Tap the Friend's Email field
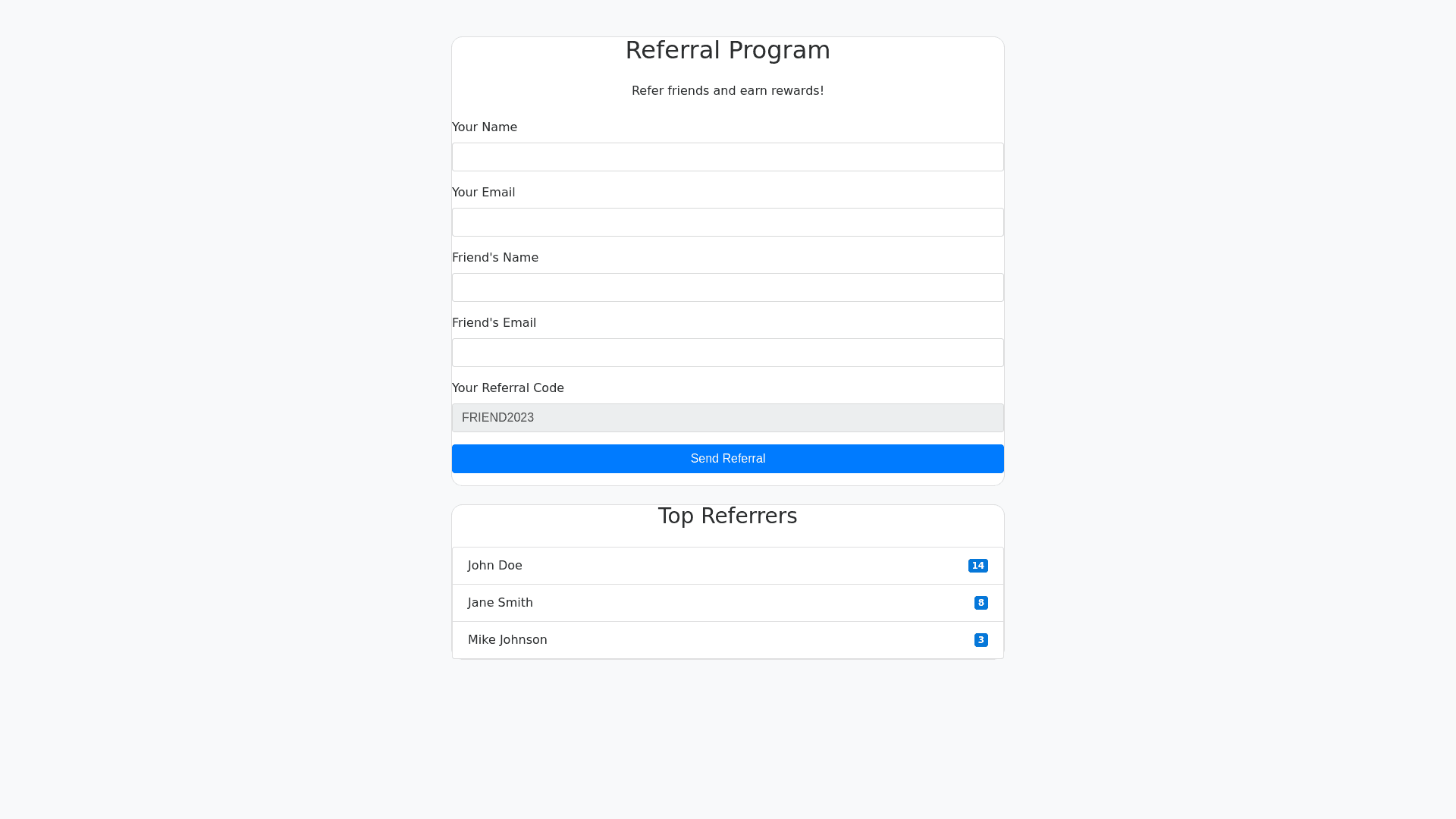The width and height of the screenshot is (1456, 819). [x=727, y=353]
